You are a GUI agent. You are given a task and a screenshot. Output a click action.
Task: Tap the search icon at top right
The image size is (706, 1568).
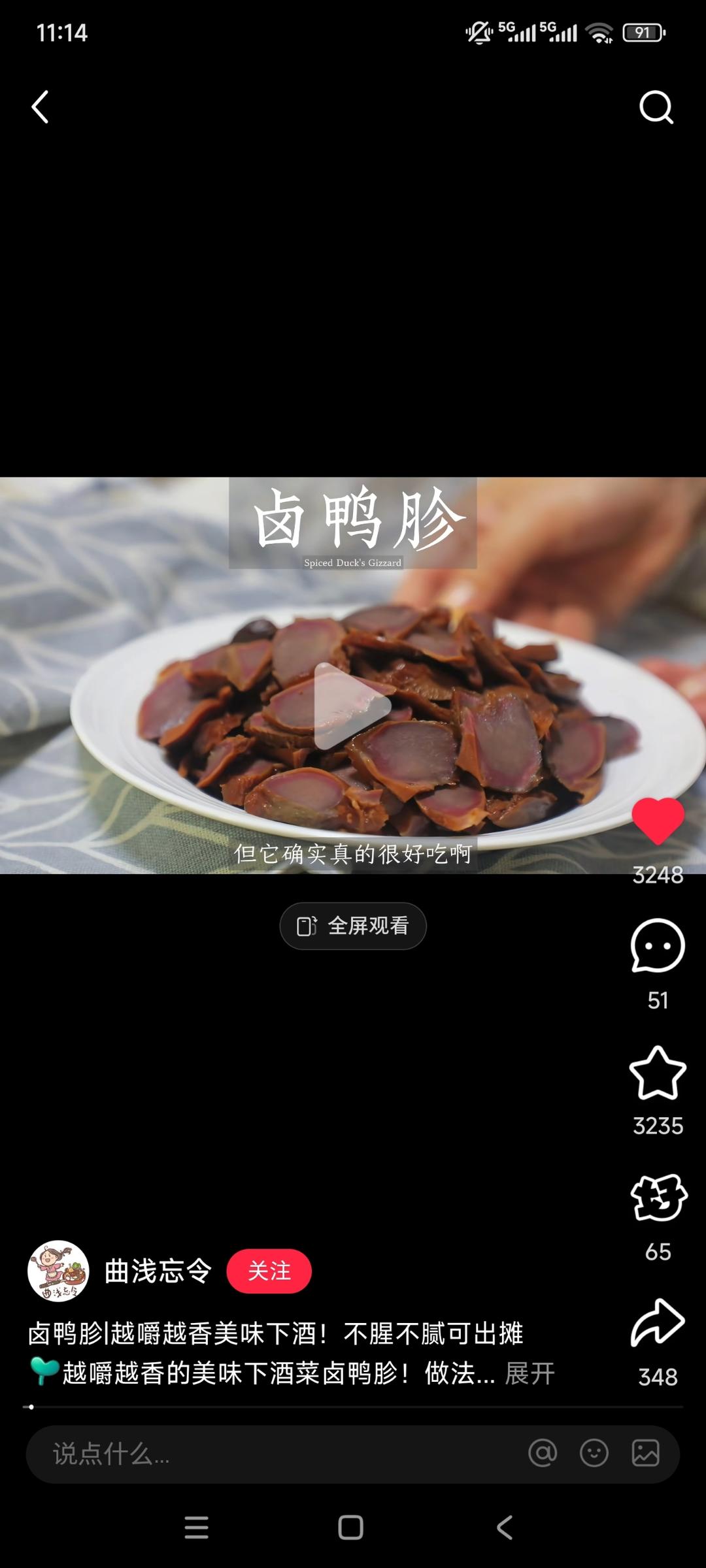(657, 107)
